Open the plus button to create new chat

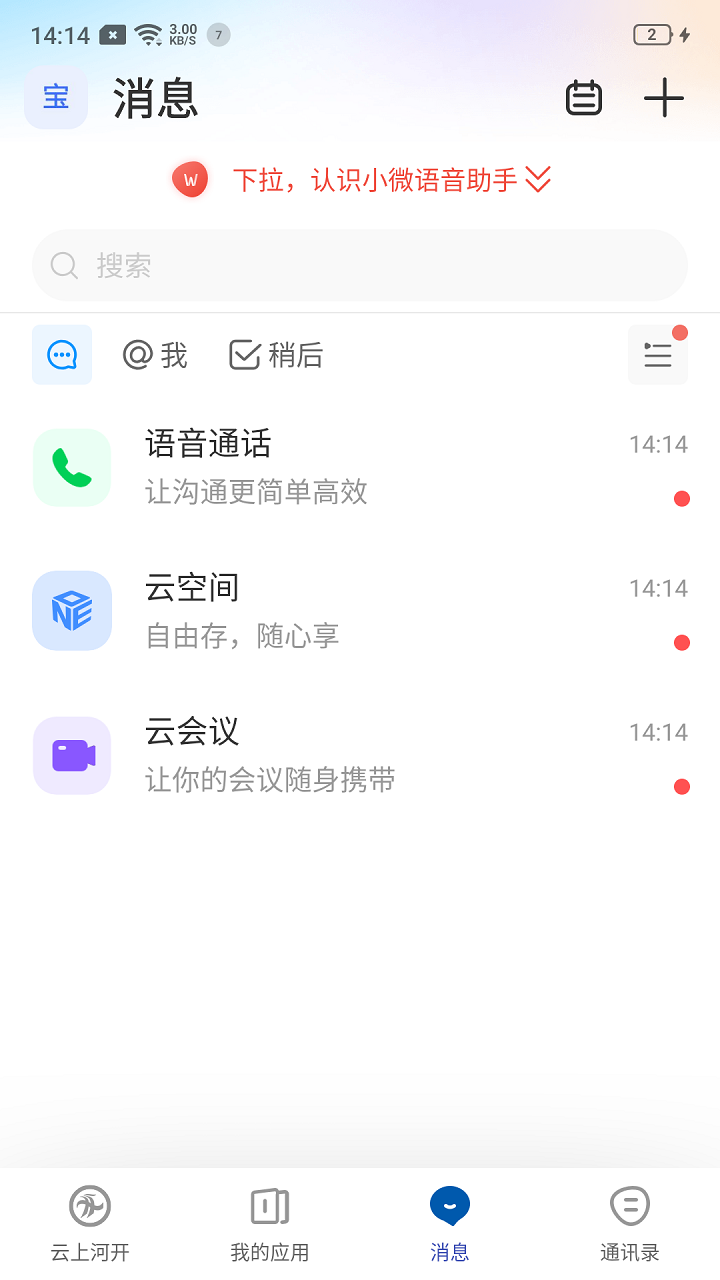[x=664, y=98]
